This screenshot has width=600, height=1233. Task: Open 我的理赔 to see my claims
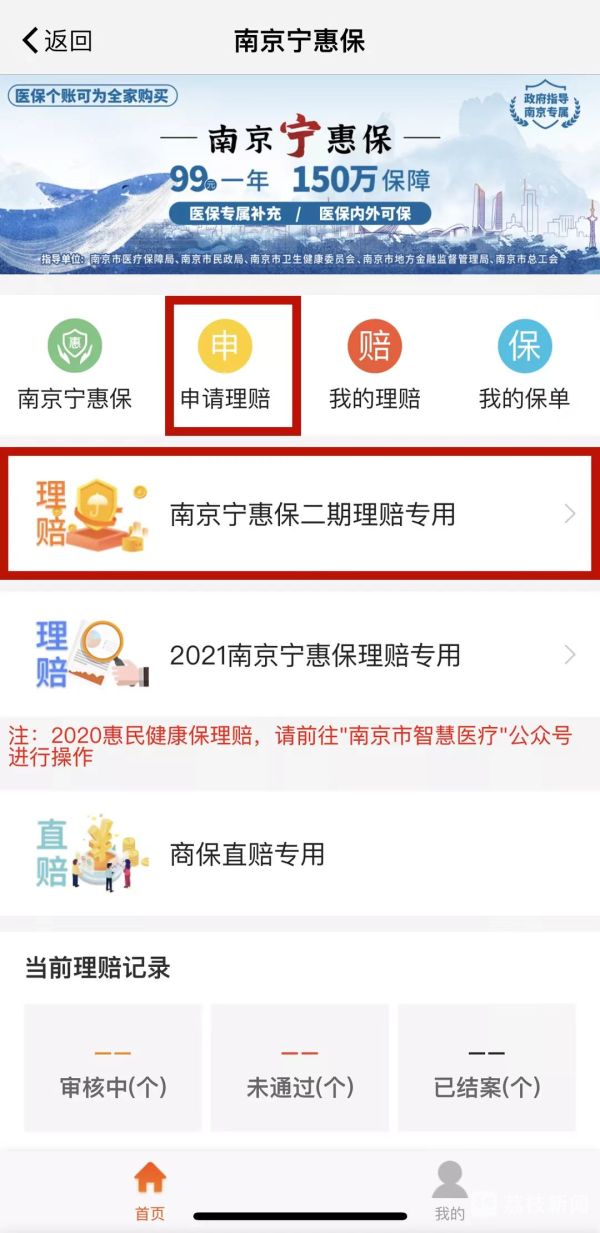[375, 365]
